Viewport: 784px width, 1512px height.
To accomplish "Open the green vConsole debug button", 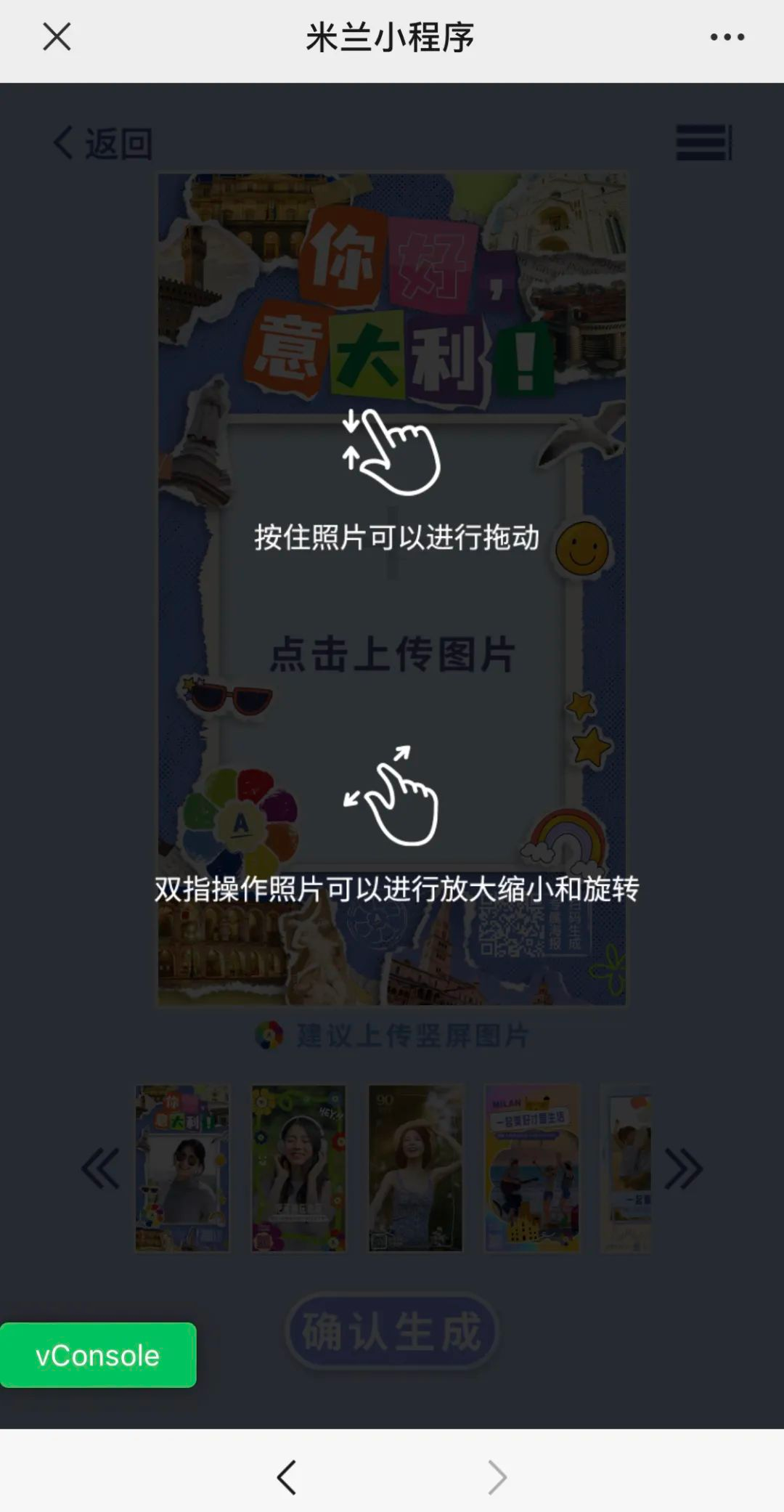I will 98,1355.
